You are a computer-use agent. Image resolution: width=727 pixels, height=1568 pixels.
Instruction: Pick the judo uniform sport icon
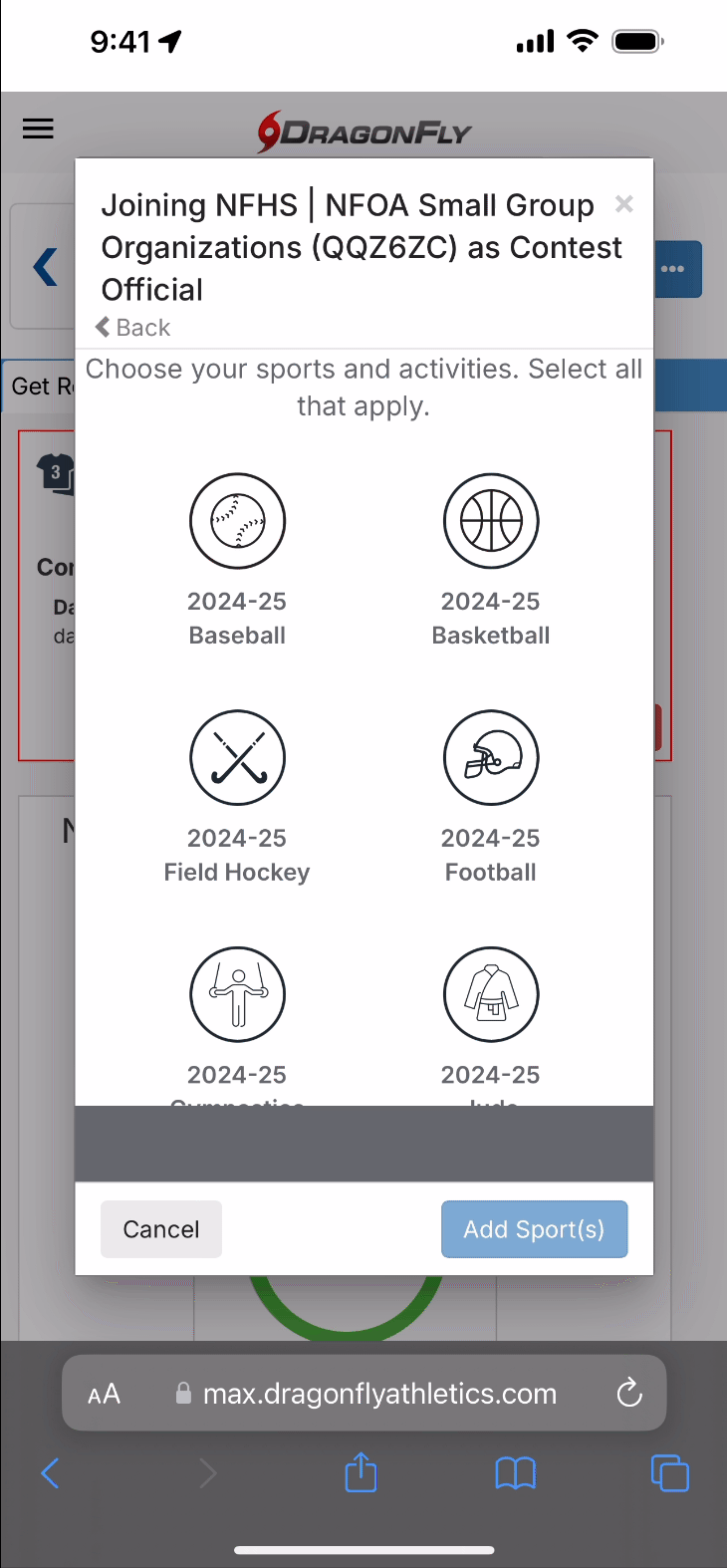pos(491,994)
